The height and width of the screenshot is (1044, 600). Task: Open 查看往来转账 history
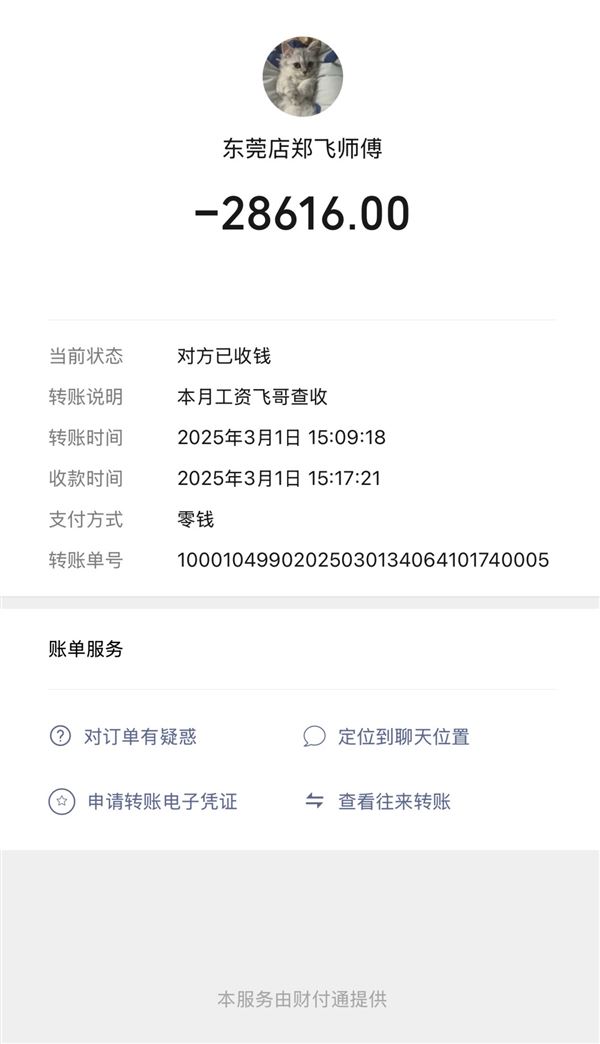pyautogui.click(x=378, y=801)
